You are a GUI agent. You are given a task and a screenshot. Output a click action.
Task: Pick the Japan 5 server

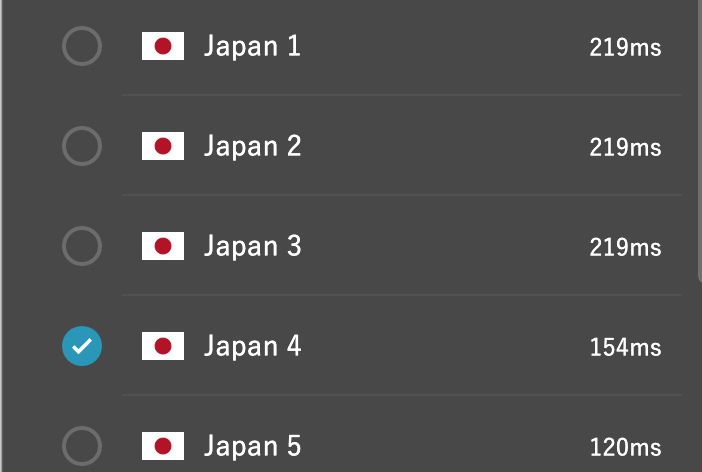pyautogui.click(x=82, y=445)
